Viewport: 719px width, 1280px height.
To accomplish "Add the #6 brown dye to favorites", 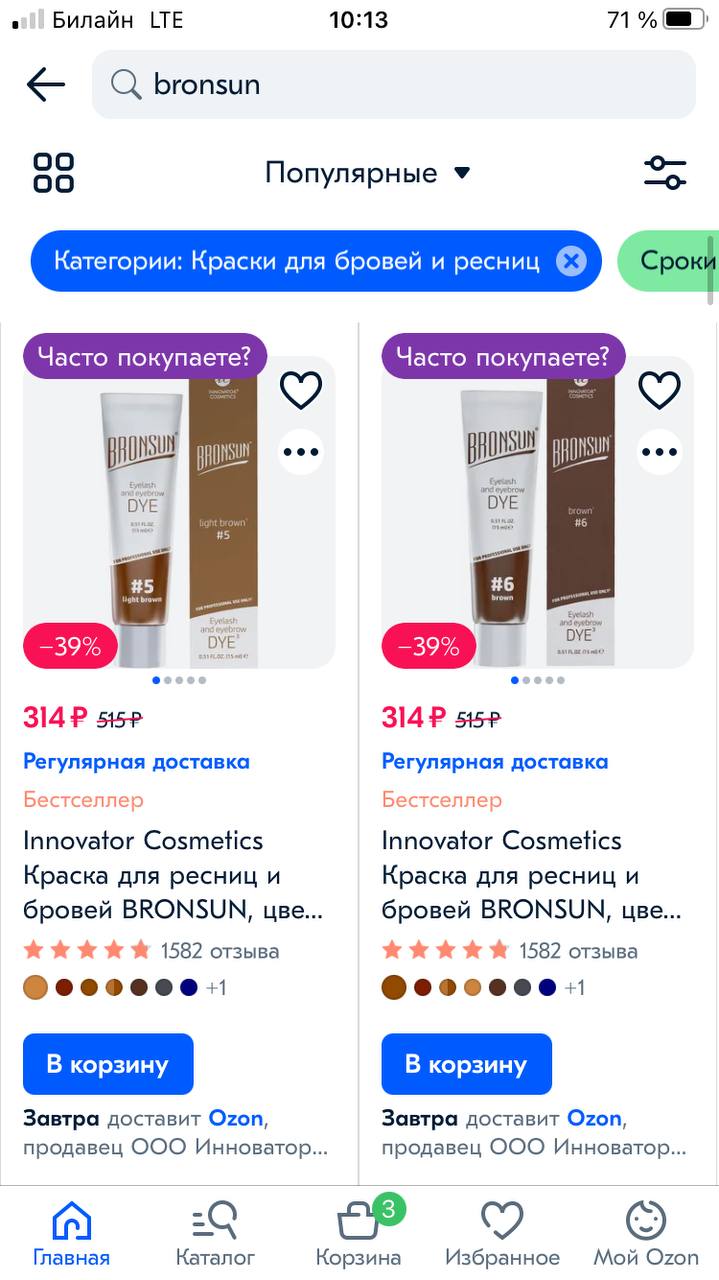I will click(x=660, y=389).
